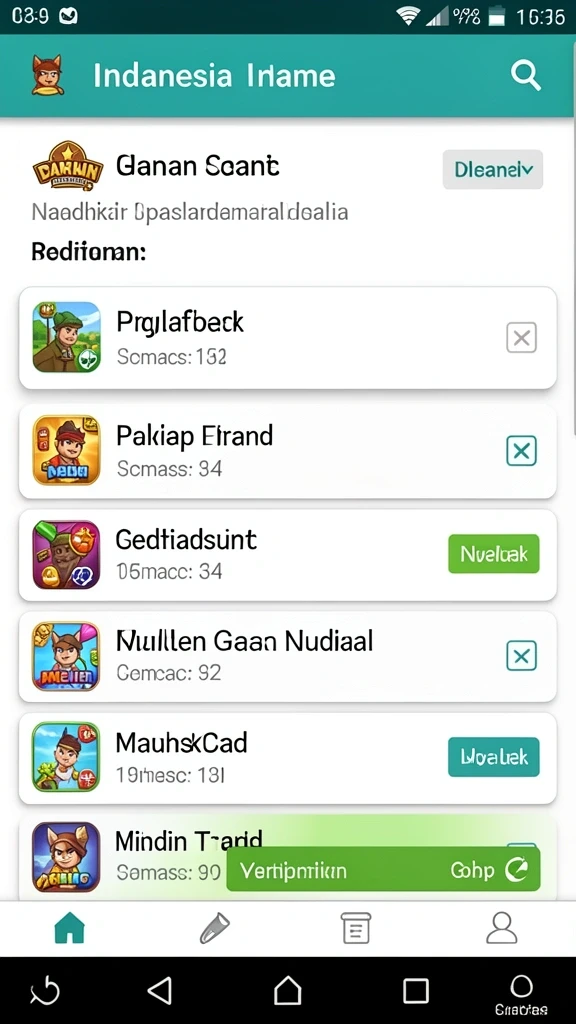576x1024 pixels.
Task: Expand the Dleanel dropdown
Action: (492, 170)
